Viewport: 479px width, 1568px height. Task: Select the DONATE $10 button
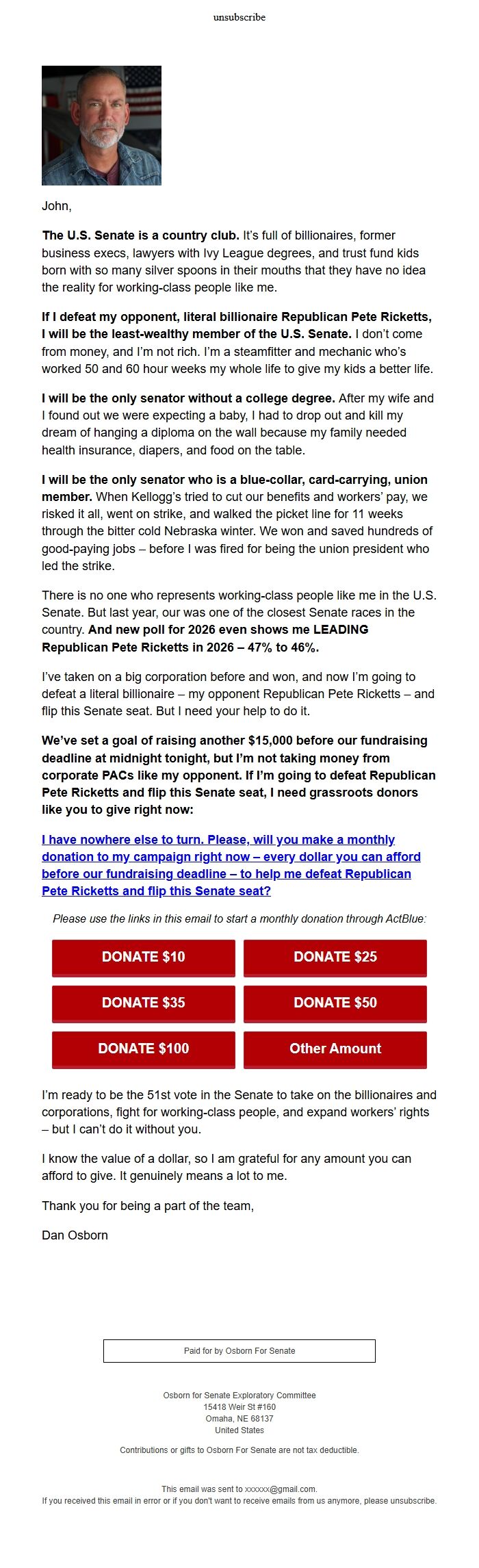tap(144, 957)
